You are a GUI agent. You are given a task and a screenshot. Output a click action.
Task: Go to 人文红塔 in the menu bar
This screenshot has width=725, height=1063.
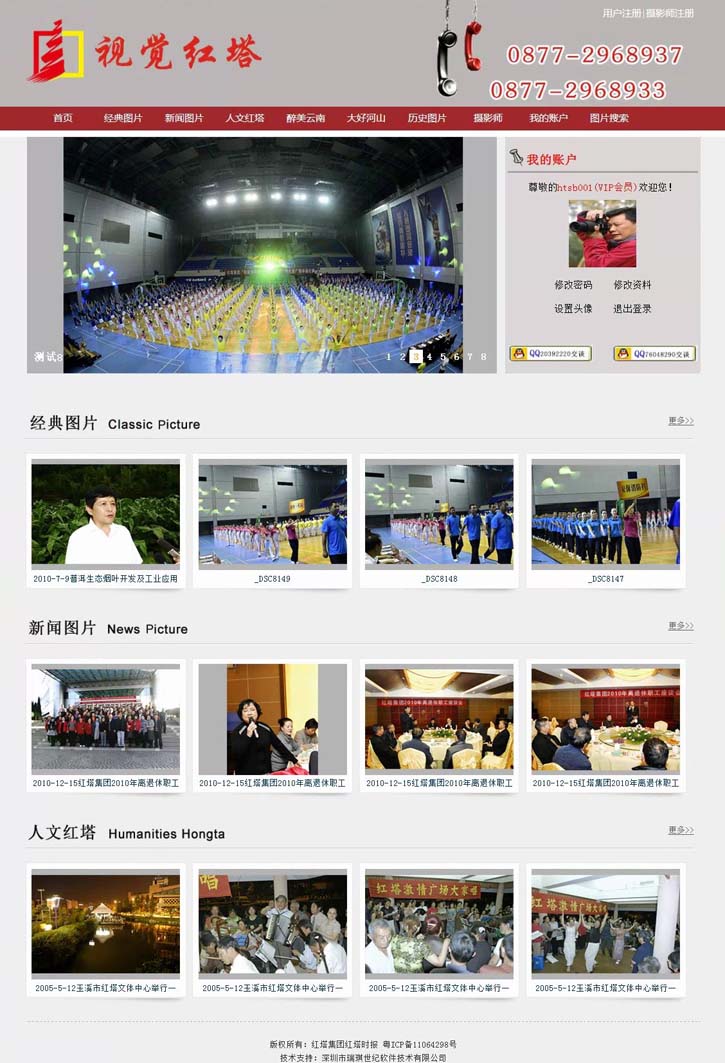(245, 118)
